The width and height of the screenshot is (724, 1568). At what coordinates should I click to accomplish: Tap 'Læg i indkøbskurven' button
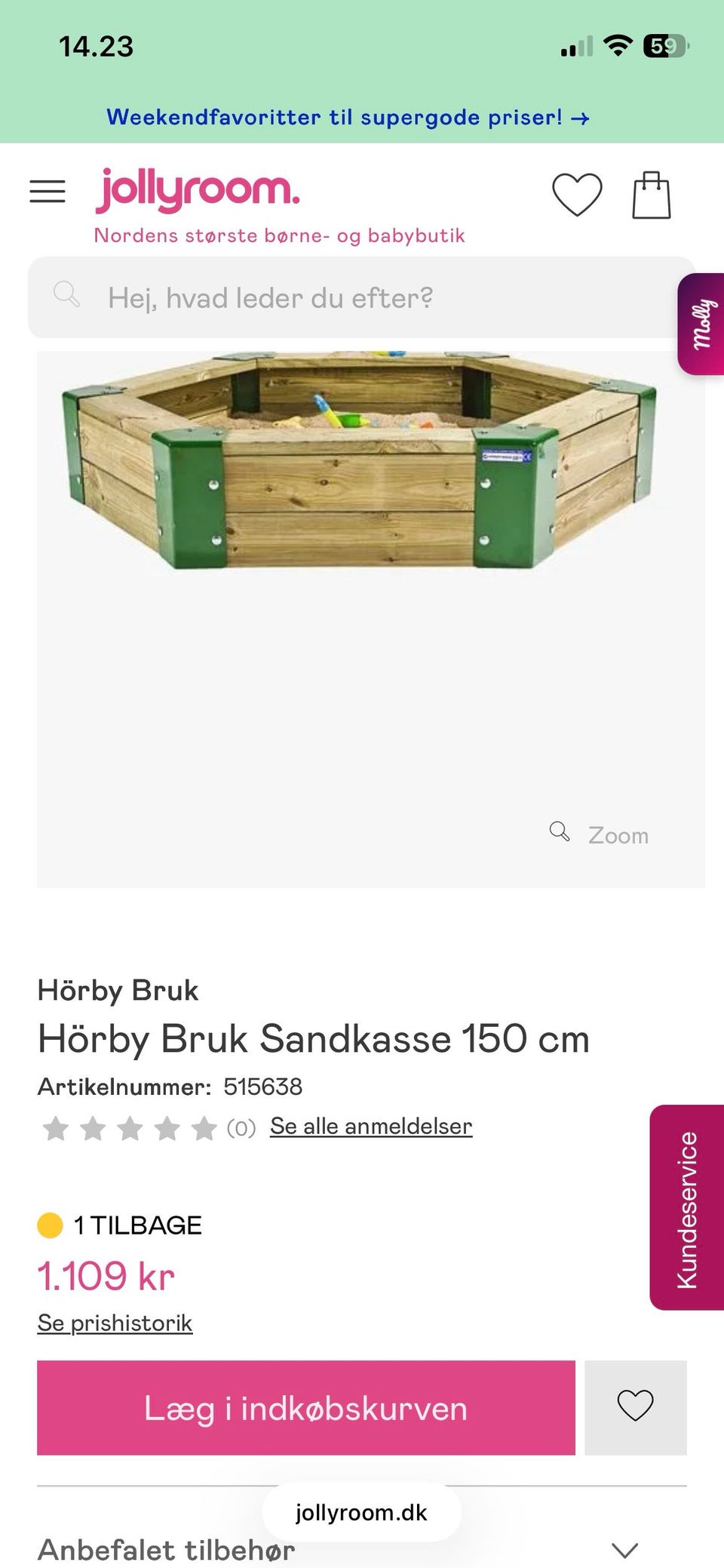306,1408
